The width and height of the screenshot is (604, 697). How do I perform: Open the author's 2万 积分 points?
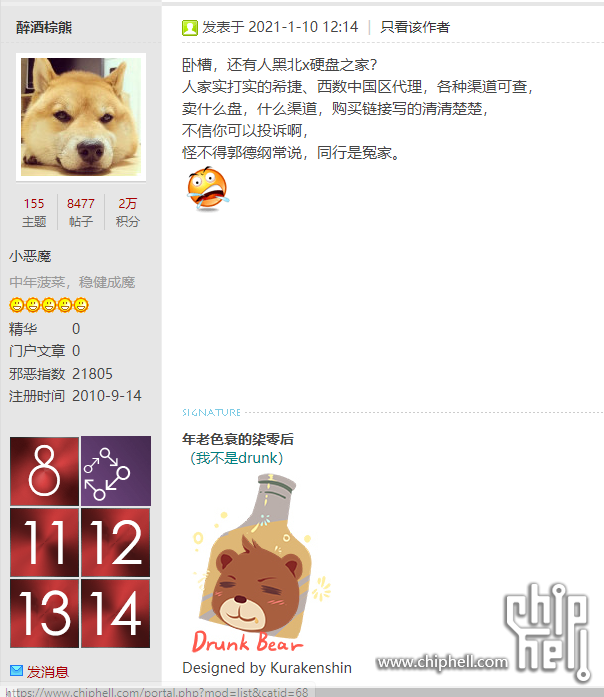(x=128, y=212)
